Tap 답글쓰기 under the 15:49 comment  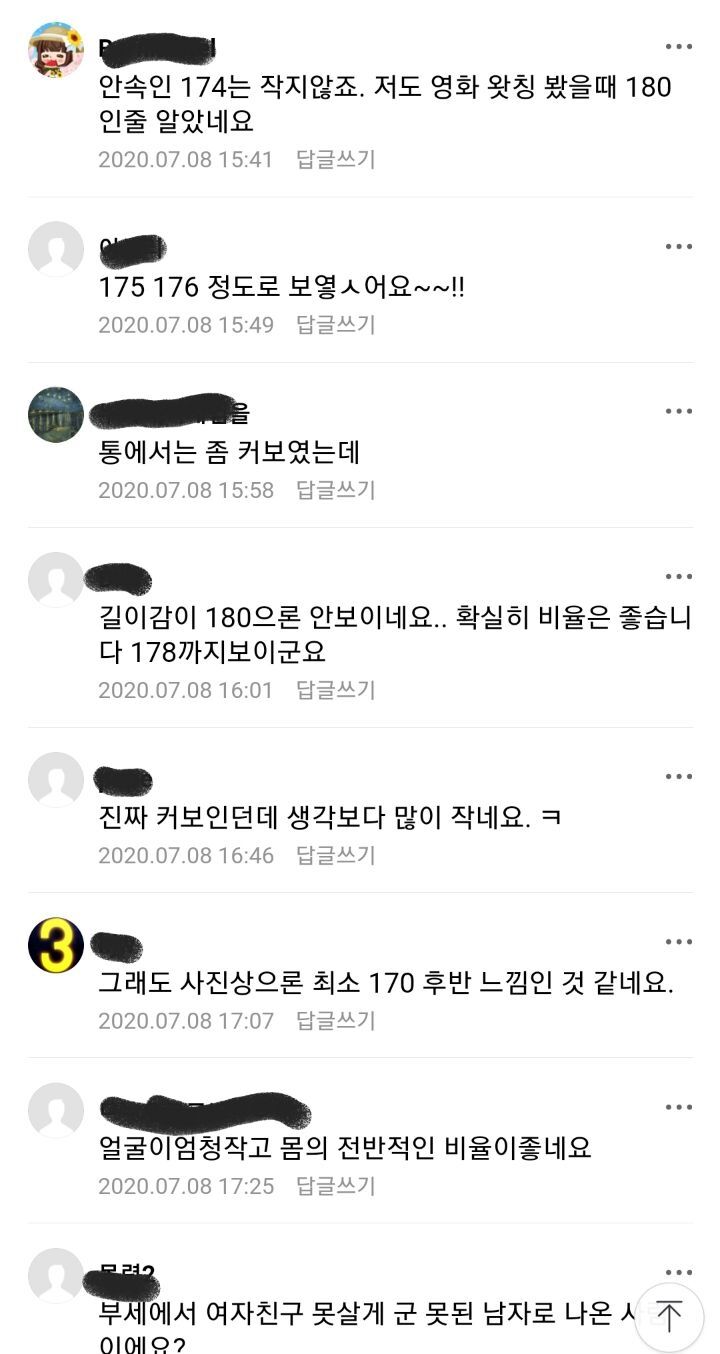(335, 325)
